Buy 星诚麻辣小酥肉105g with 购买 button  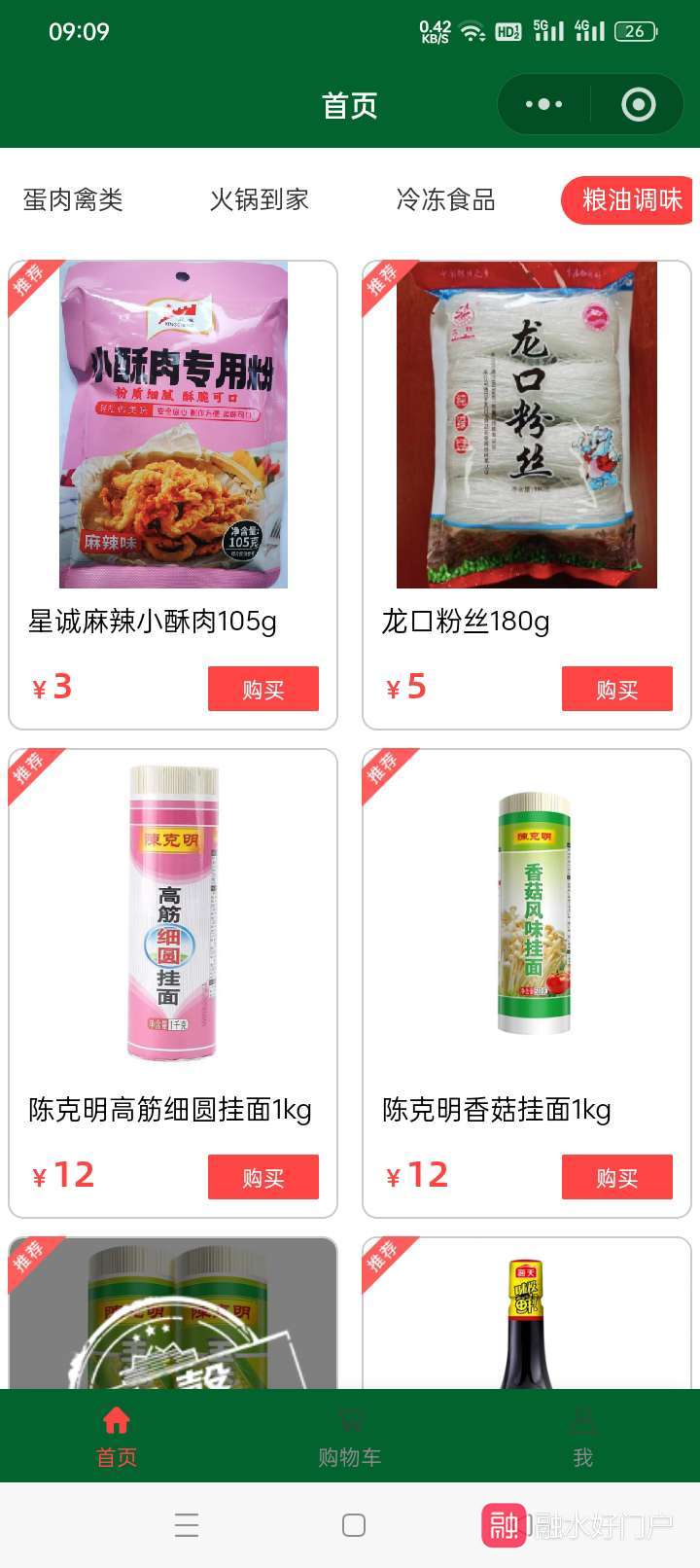[262, 689]
